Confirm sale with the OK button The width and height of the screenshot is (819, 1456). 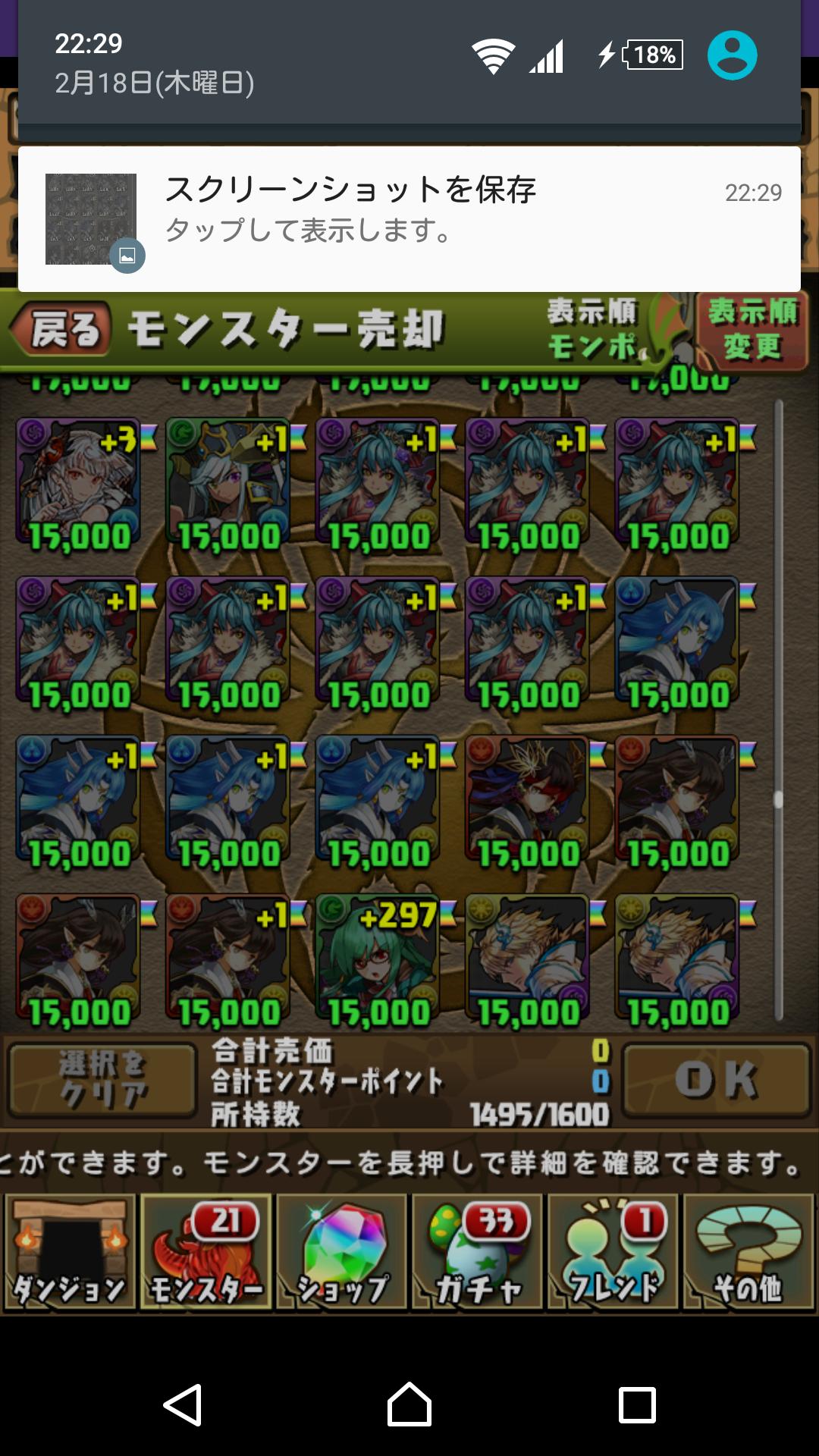point(717,1080)
